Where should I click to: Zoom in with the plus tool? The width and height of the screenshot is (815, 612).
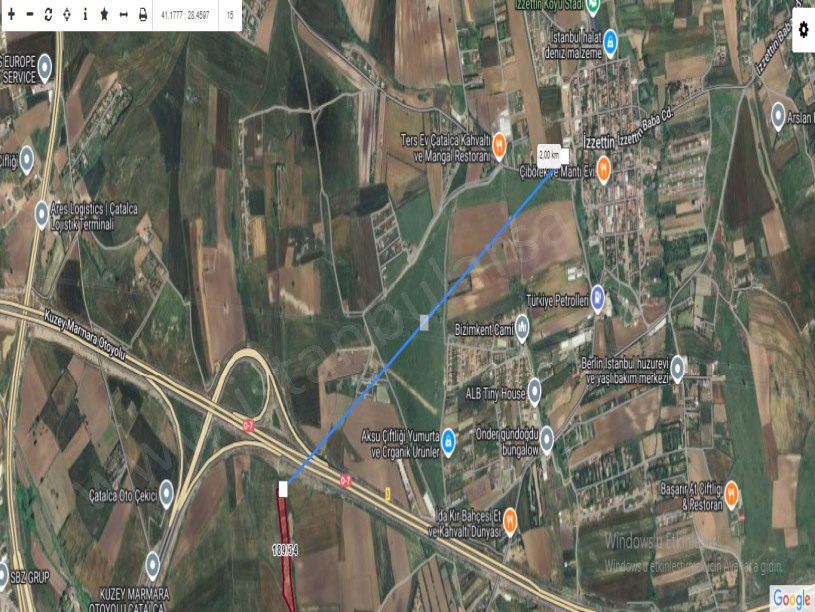(x=11, y=15)
